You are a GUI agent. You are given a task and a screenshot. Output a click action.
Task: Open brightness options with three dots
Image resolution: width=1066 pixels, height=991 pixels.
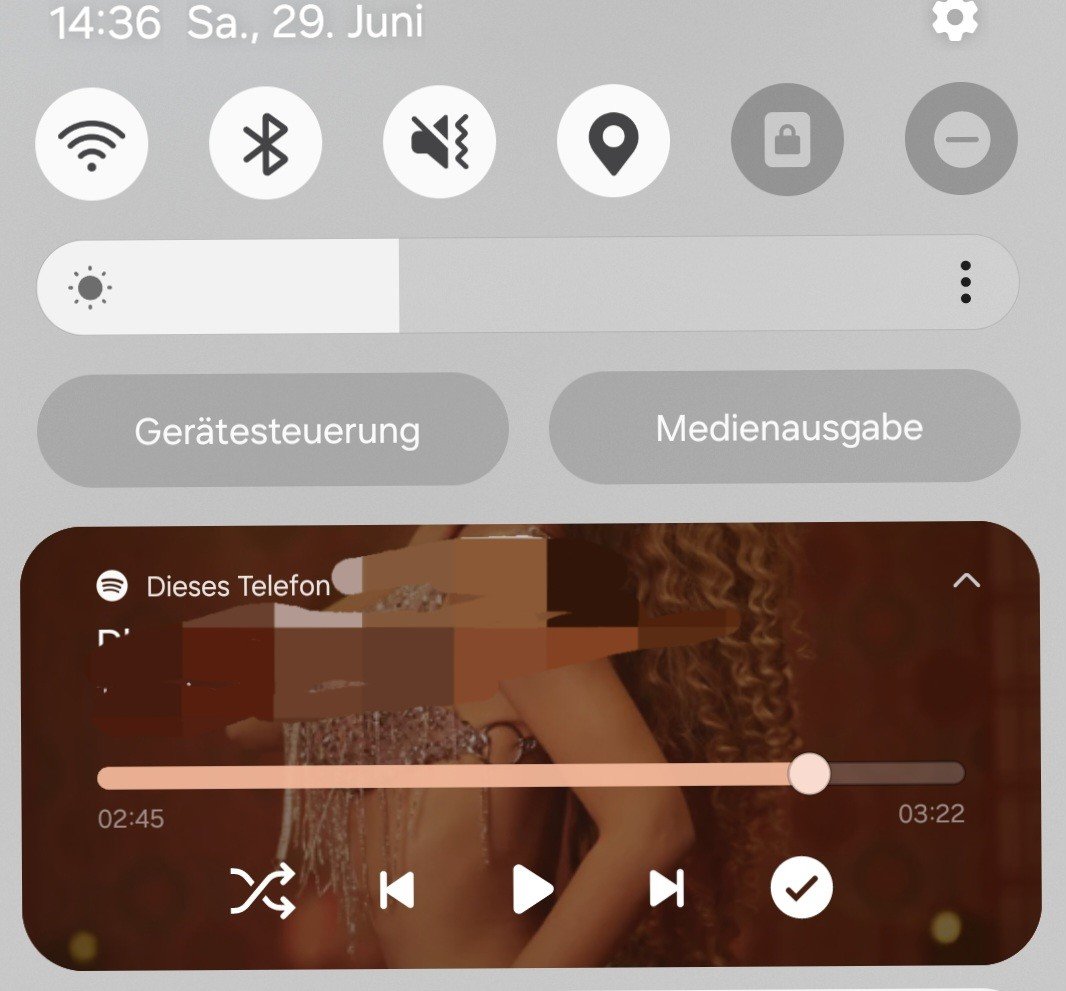(965, 283)
